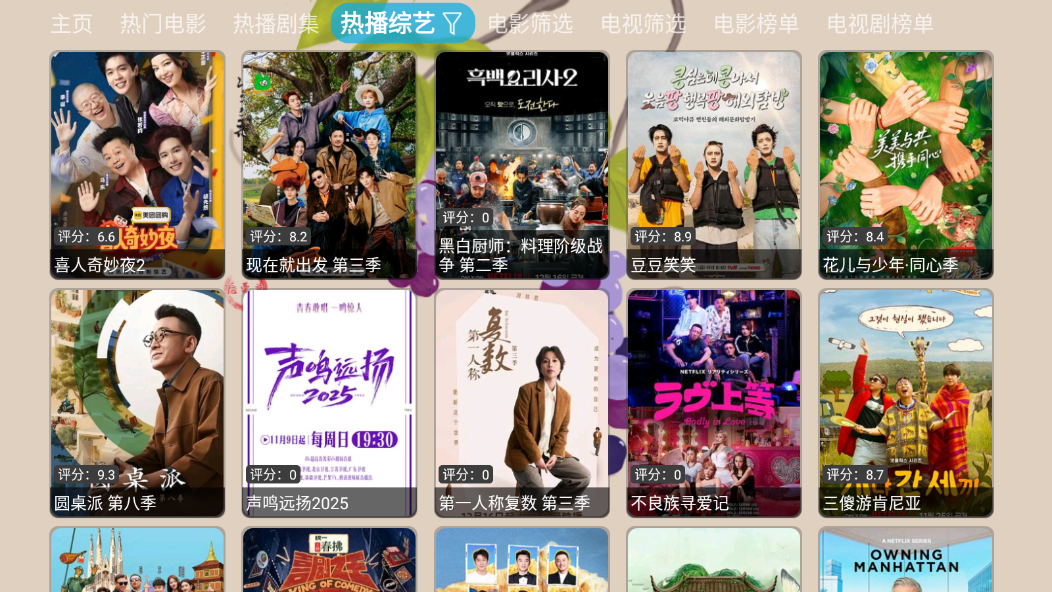Open the Owning Manhattan poster
Viewport: 1052px width, 592px height.
point(906,561)
